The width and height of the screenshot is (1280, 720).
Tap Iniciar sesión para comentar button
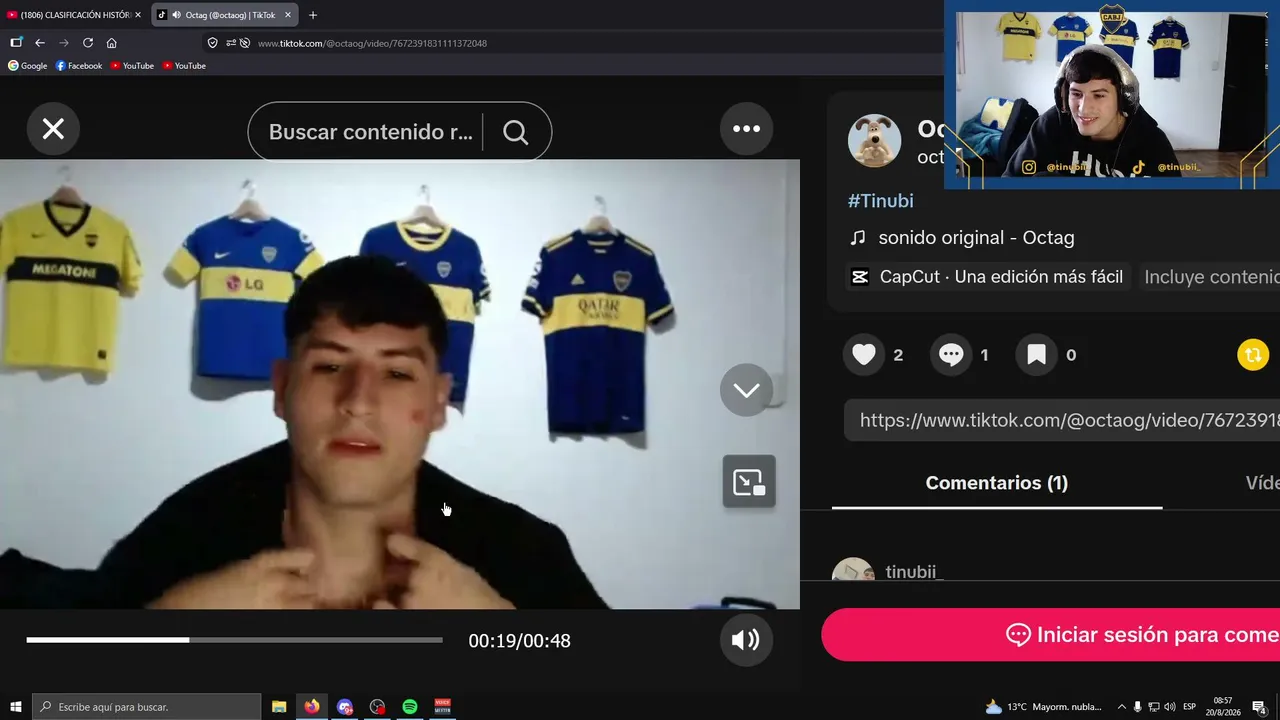point(1051,635)
